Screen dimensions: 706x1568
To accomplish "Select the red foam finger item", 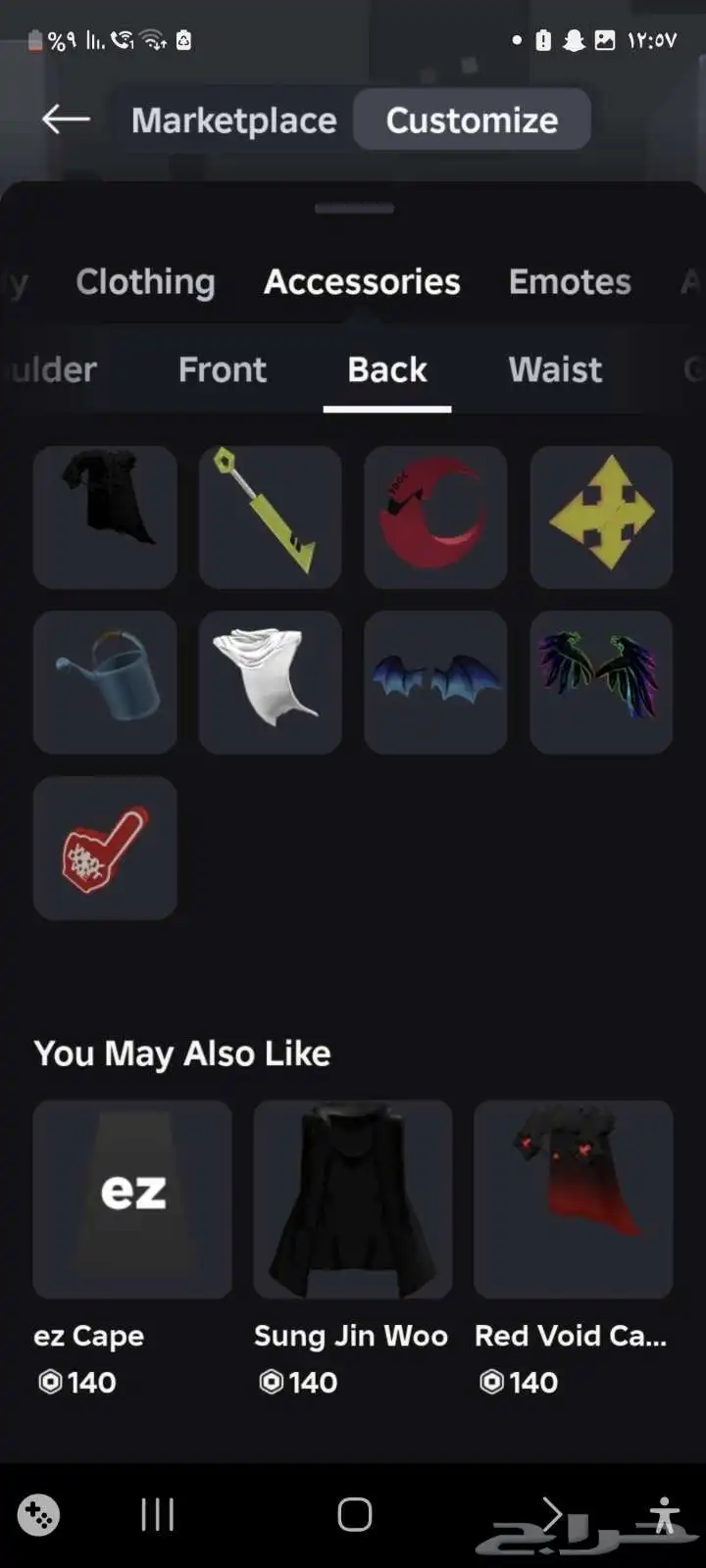I will coord(105,848).
